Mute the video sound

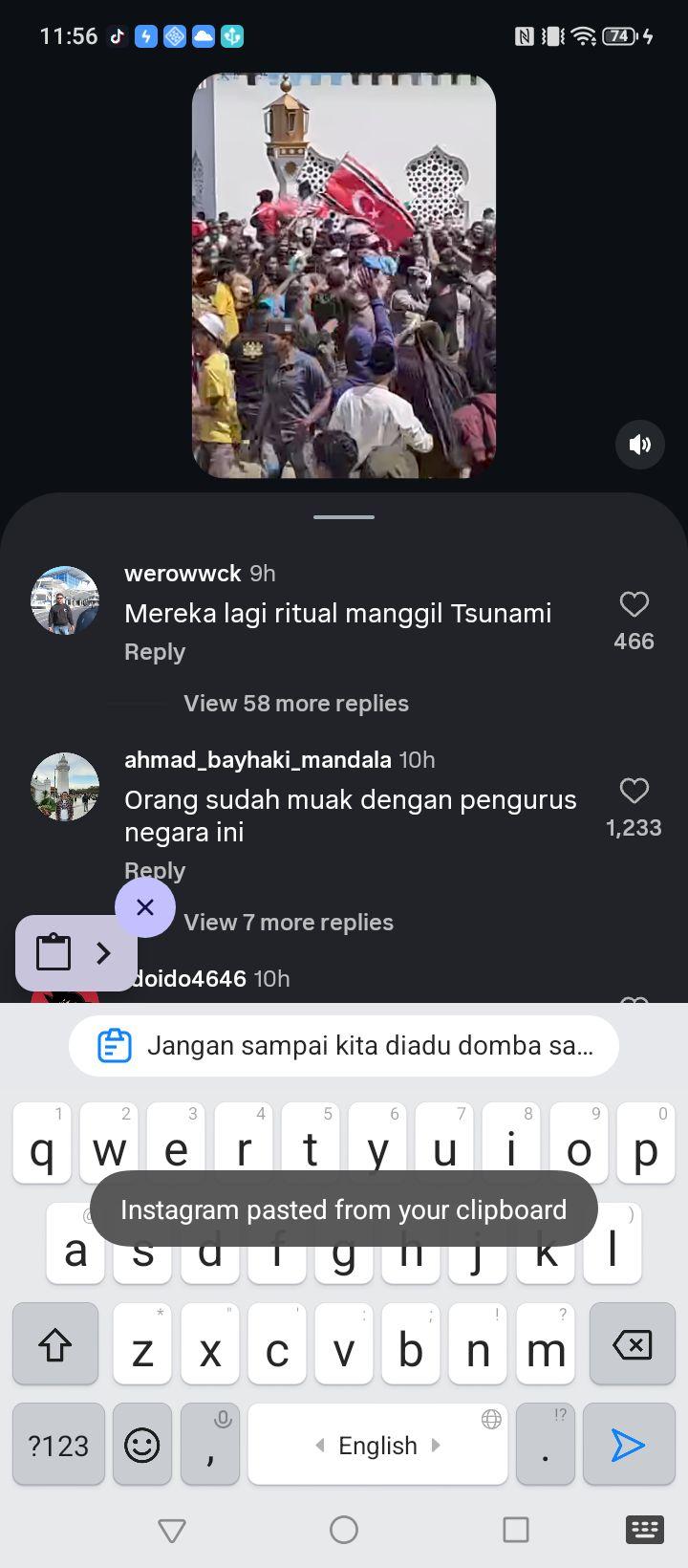pyautogui.click(x=640, y=444)
